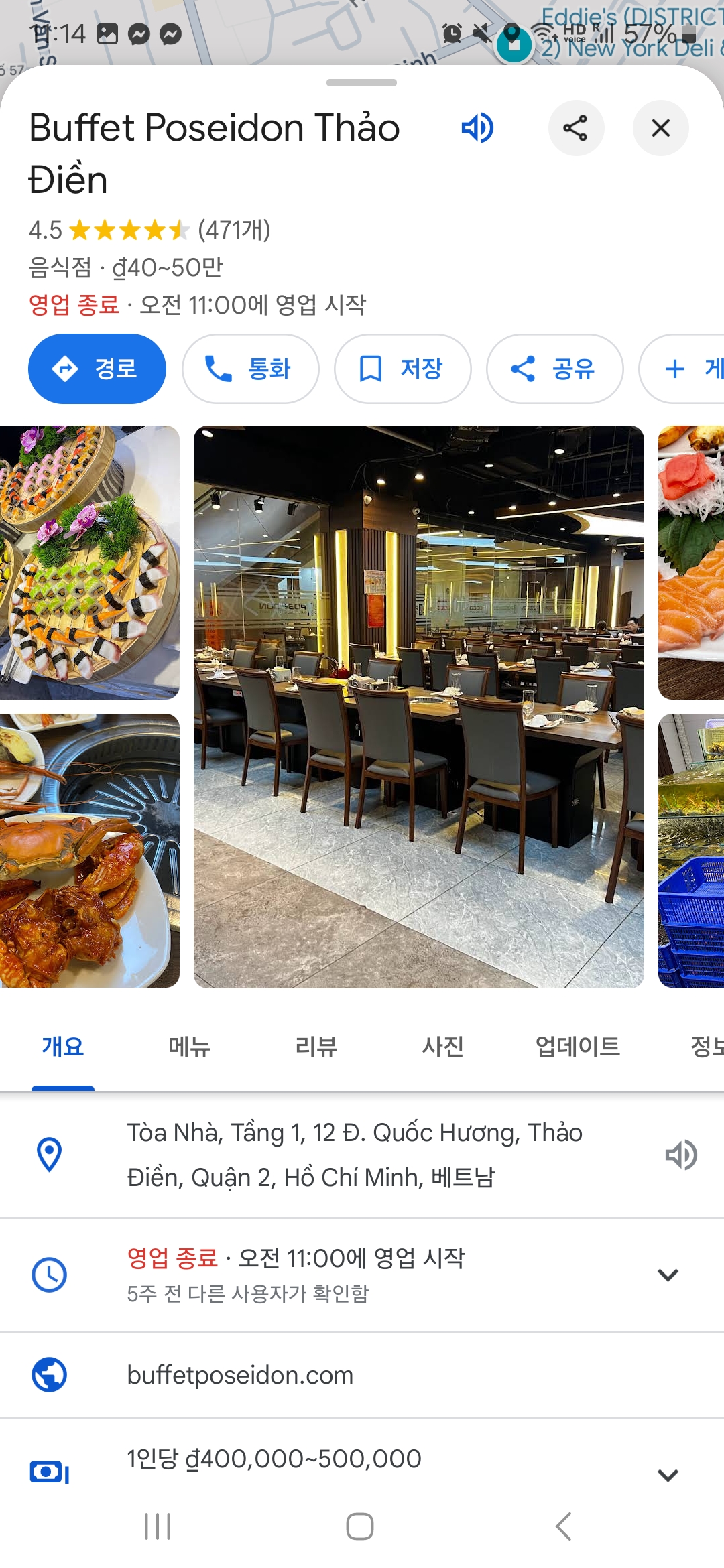Close the place details sheet

coord(660,128)
